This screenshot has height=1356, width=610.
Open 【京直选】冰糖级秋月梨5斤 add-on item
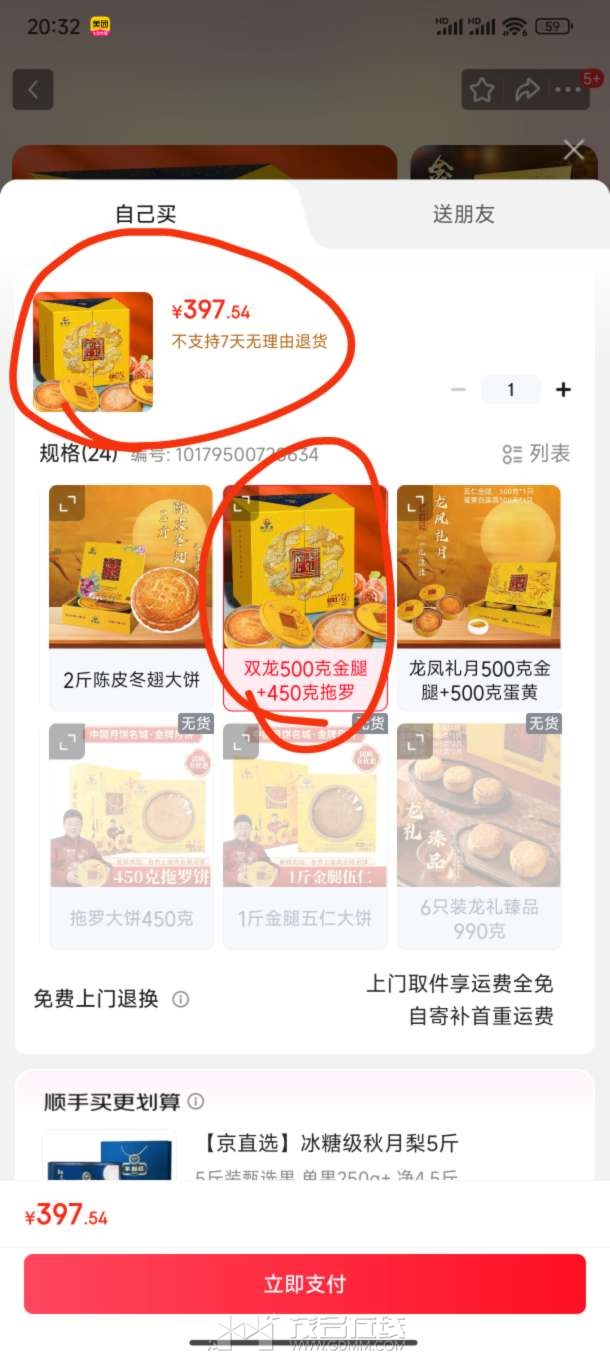(x=330, y=1143)
